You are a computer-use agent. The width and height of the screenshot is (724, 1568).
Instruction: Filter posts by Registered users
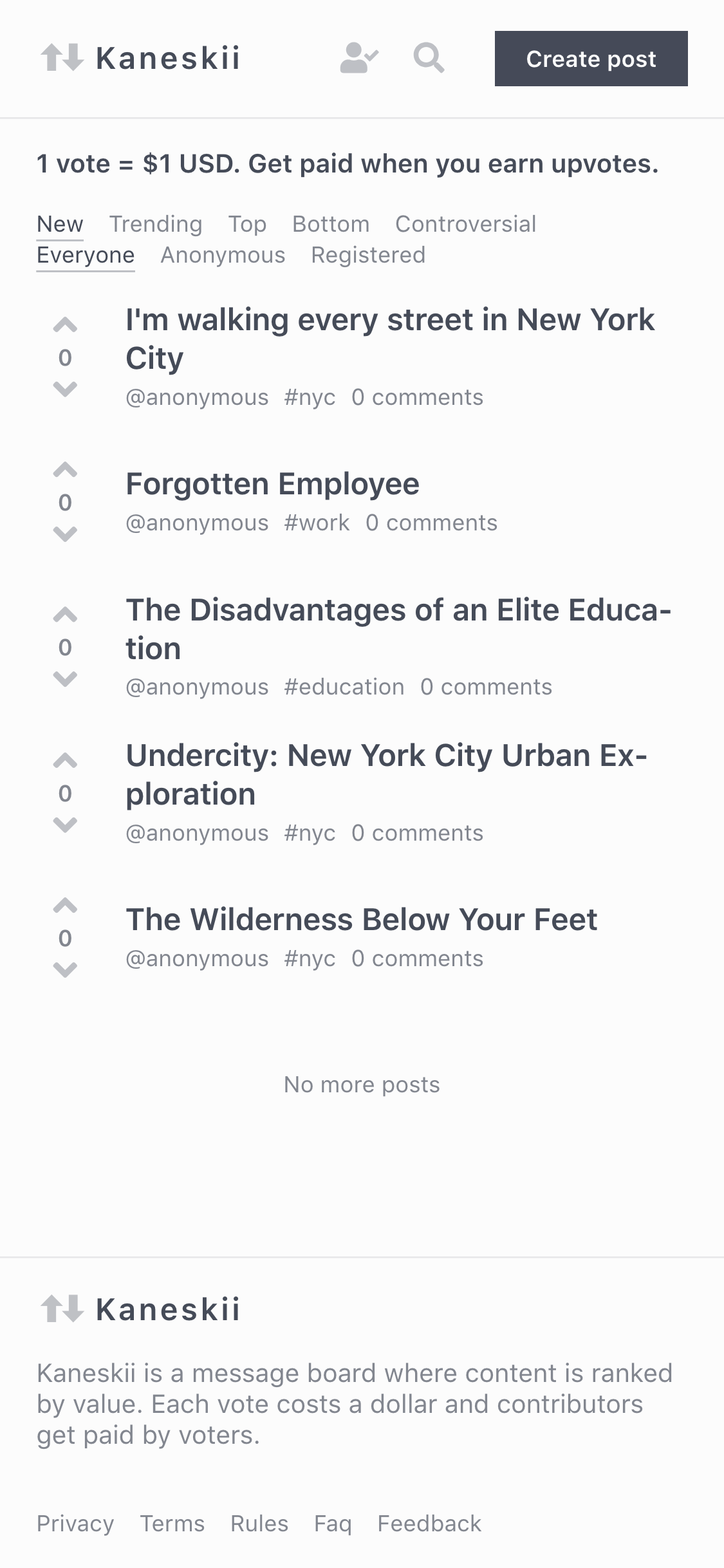(368, 255)
